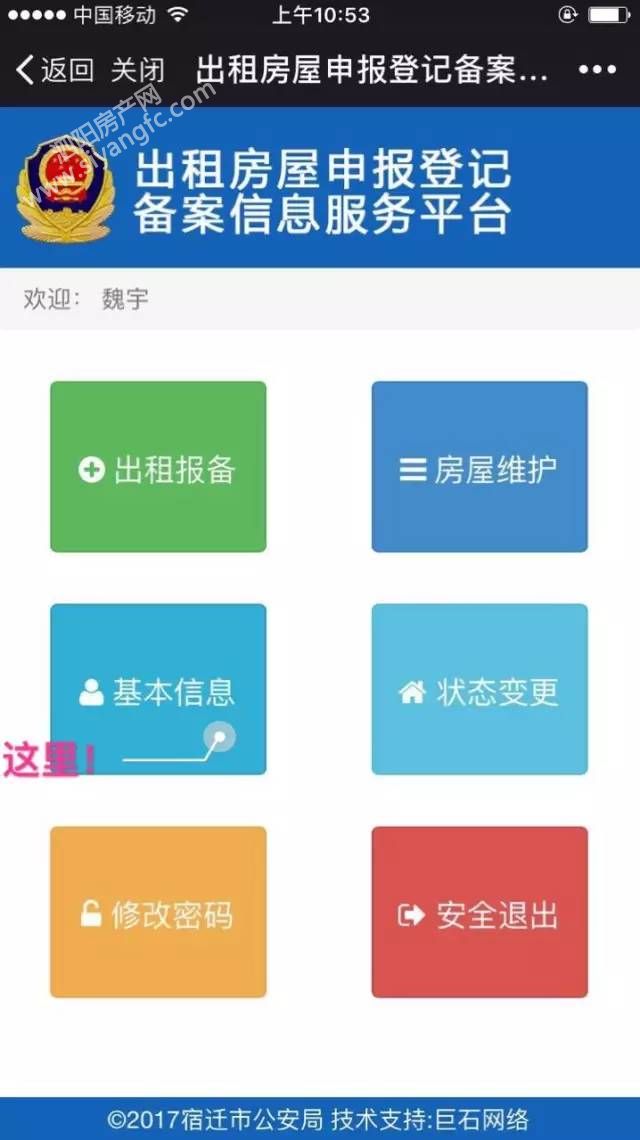The image size is (640, 1140).
Task: Log out with 安全退出
Action: 479,912
